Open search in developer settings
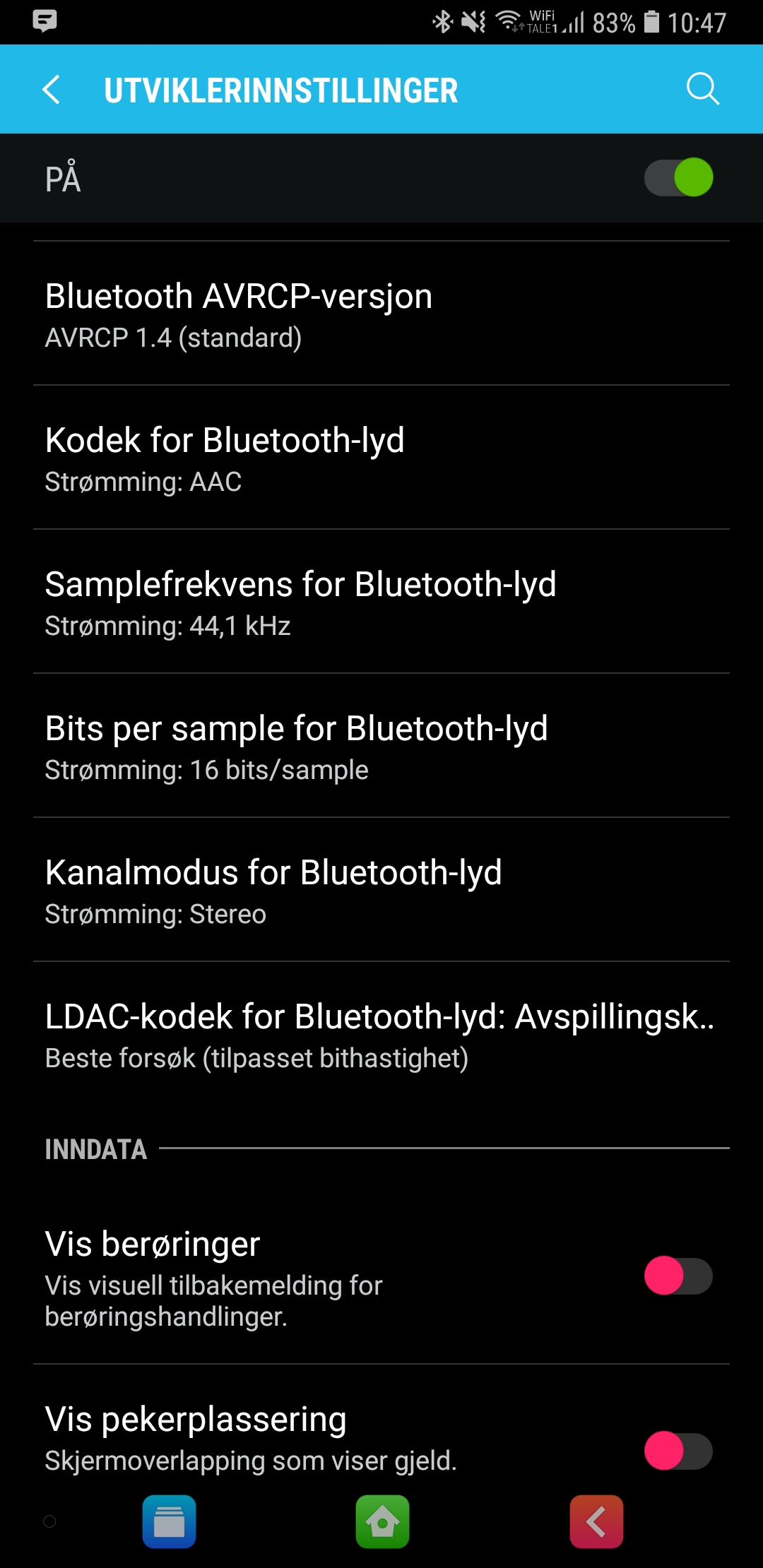 (703, 89)
